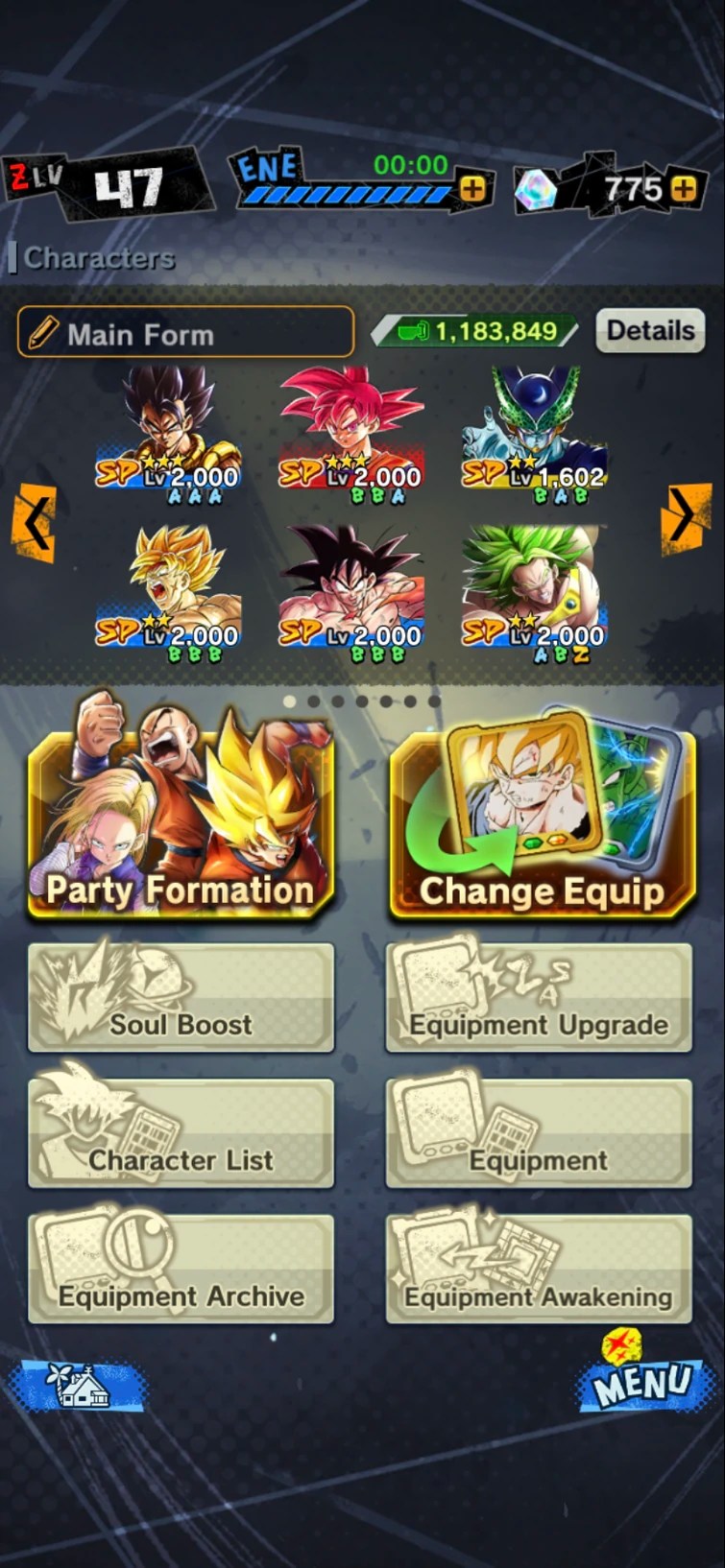This screenshot has width=725, height=1568.
Task: Show the previous party with the left arrow
Action: tap(34, 524)
